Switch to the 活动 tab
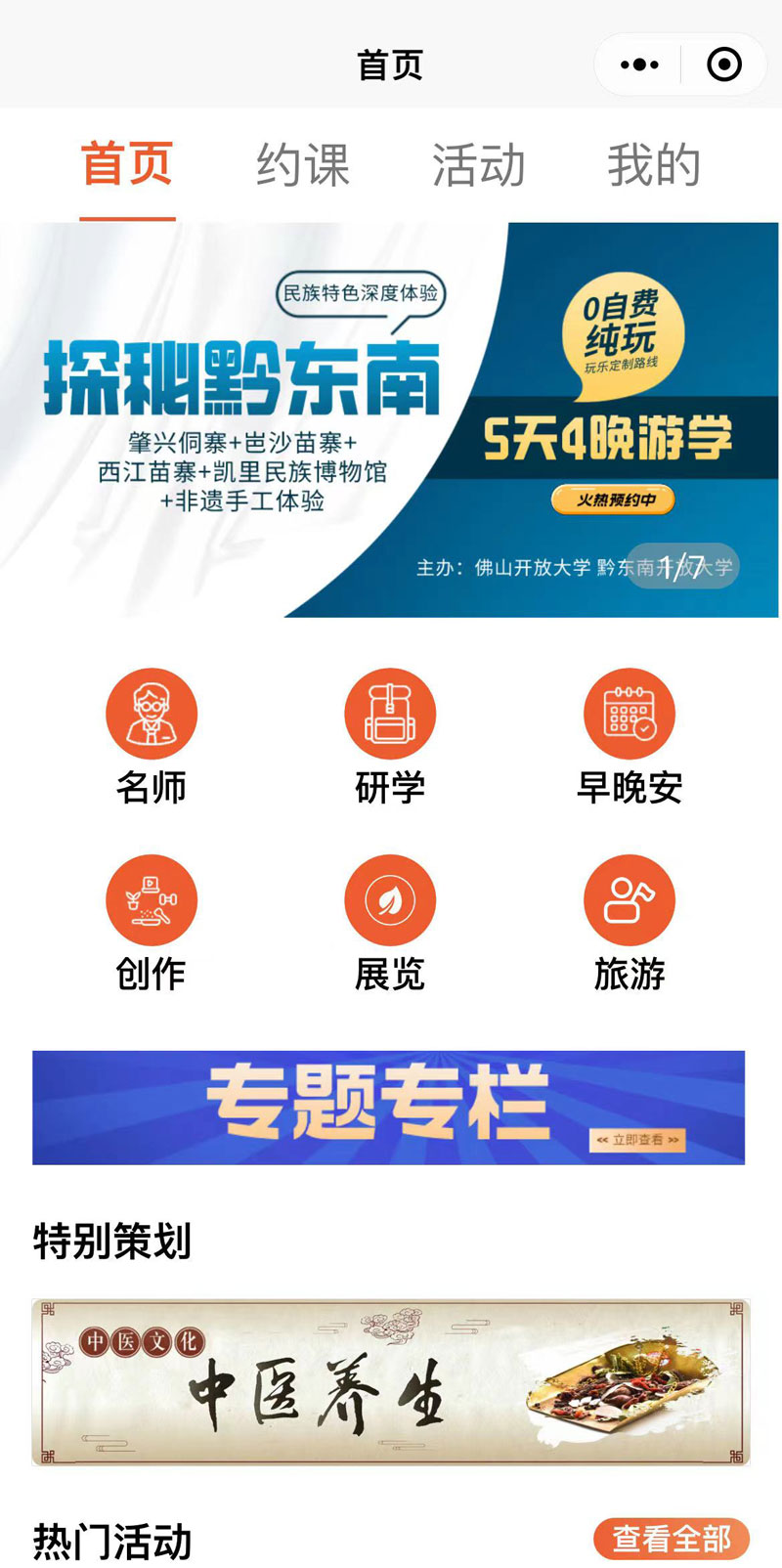This screenshot has height=1568, width=782. tap(479, 164)
